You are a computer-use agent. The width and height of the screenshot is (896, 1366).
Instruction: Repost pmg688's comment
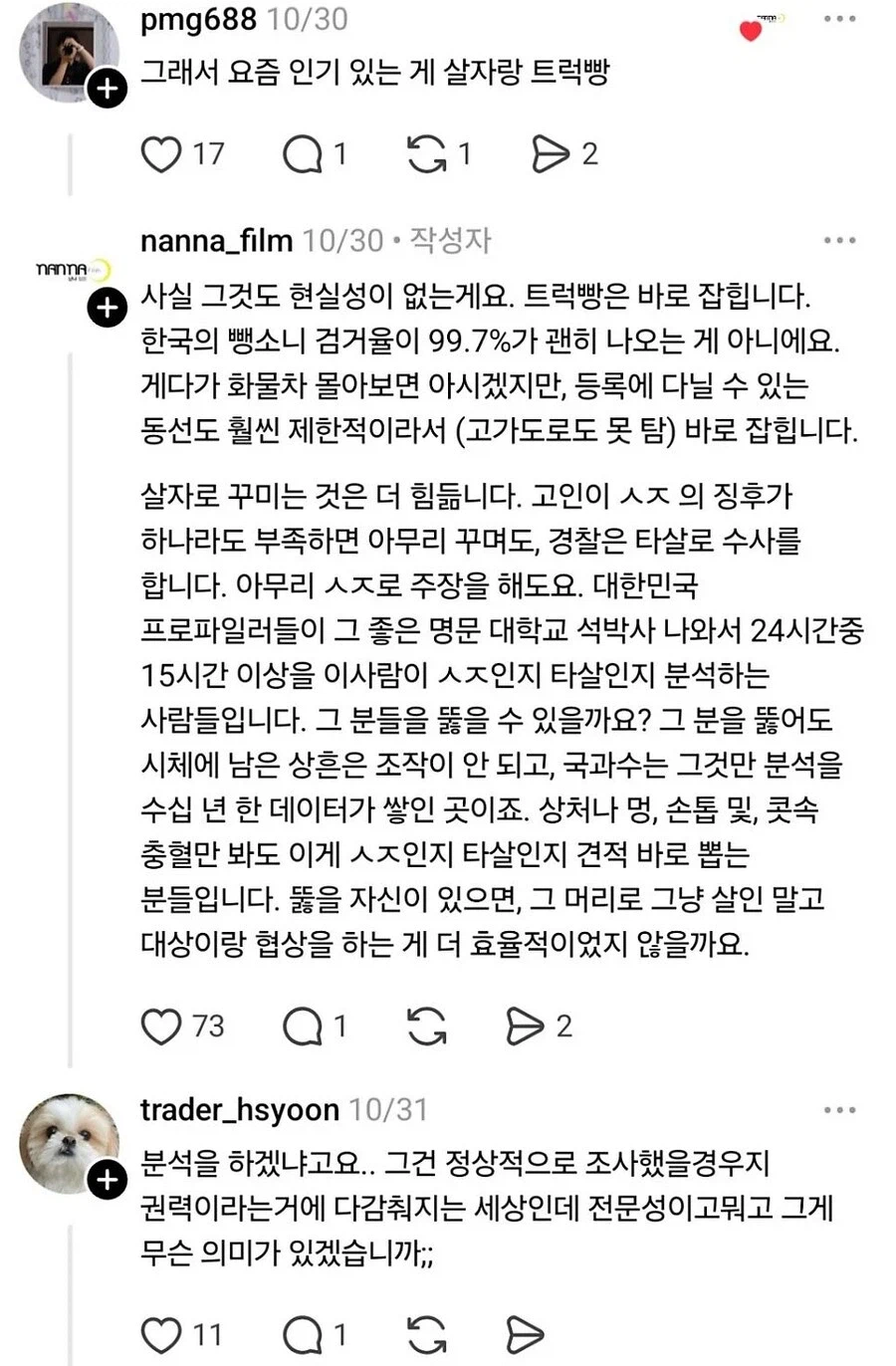click(x=427, y=154)
